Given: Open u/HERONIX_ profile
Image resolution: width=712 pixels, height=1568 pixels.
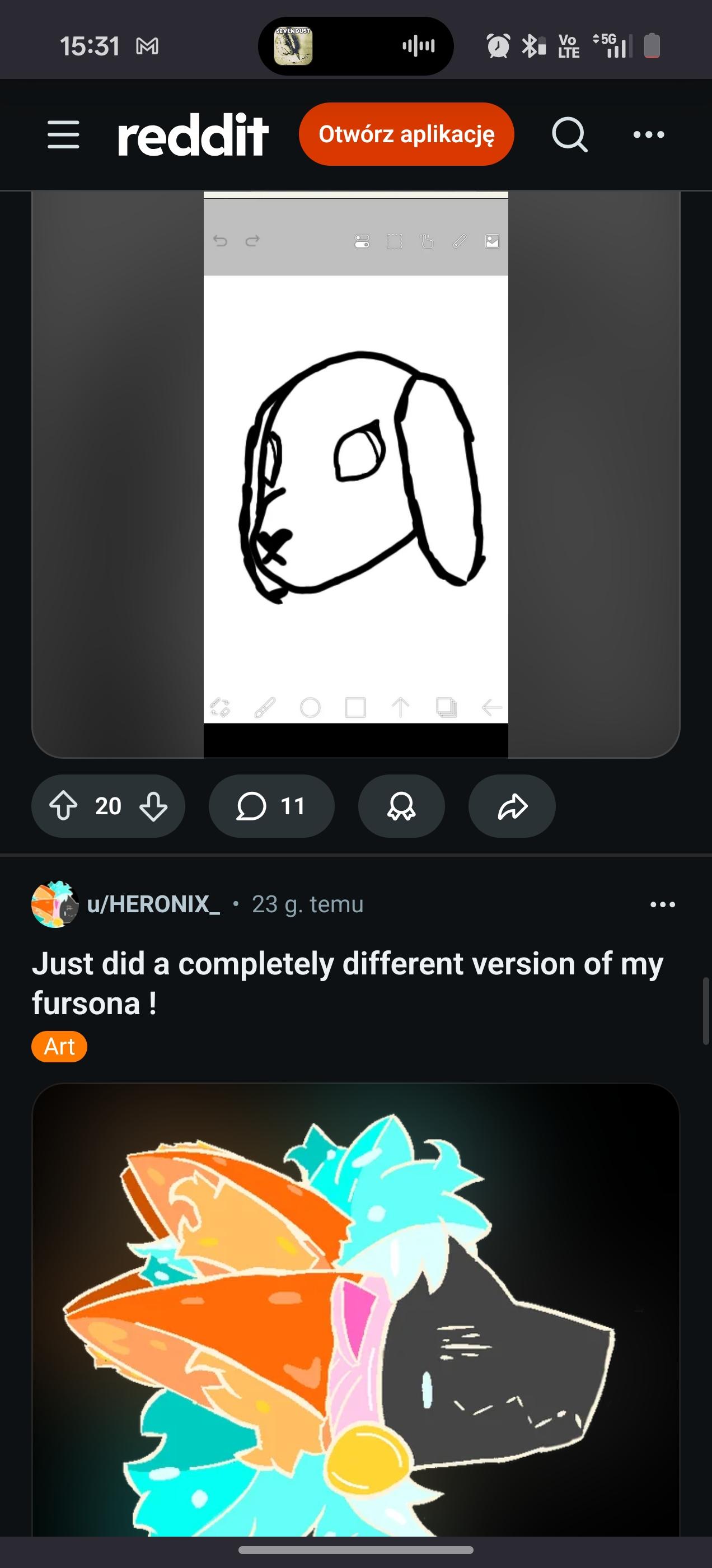Looking at the screenshot, I should 153,904.
